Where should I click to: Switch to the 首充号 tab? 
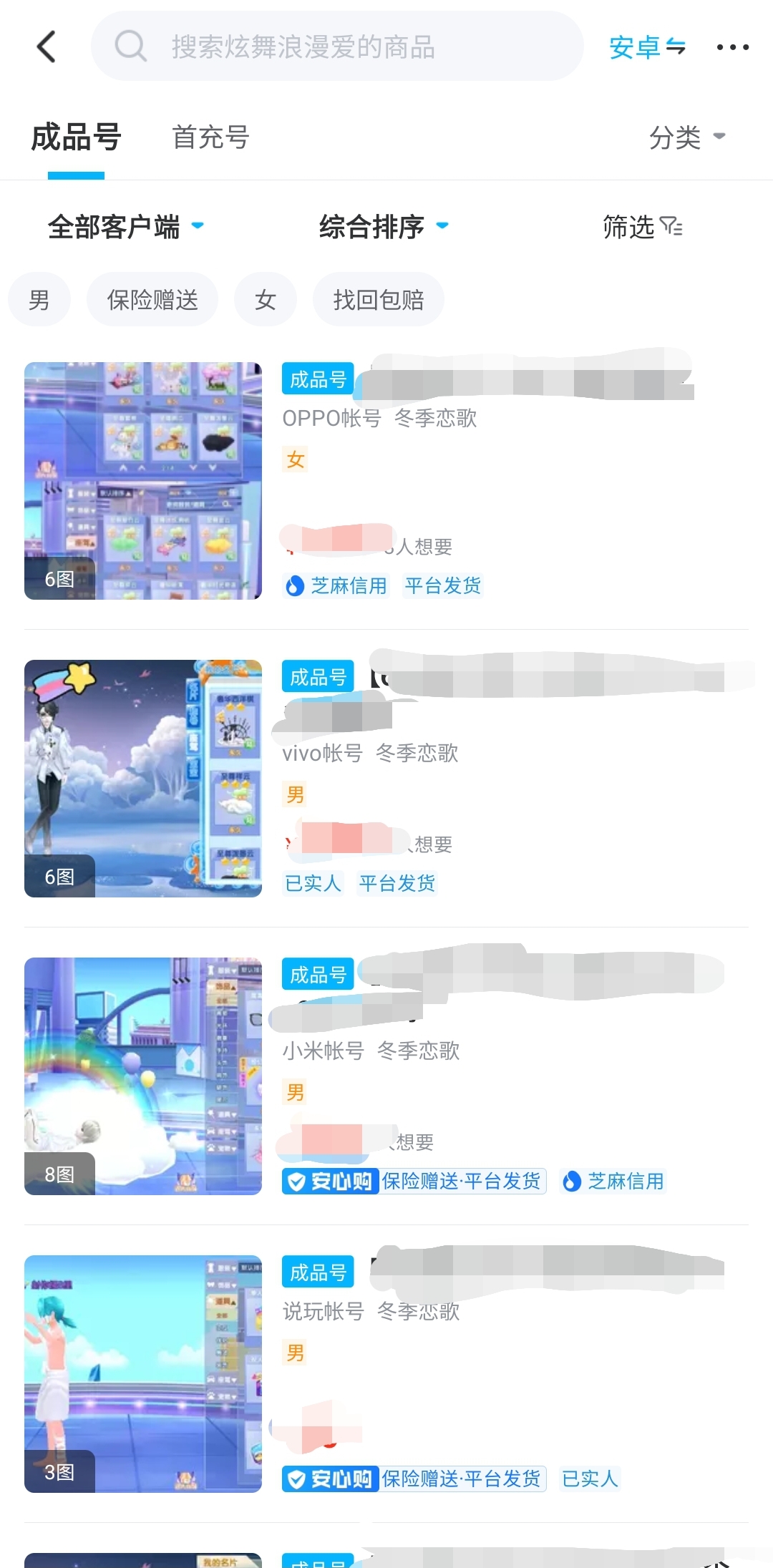[x=210, y=137]
